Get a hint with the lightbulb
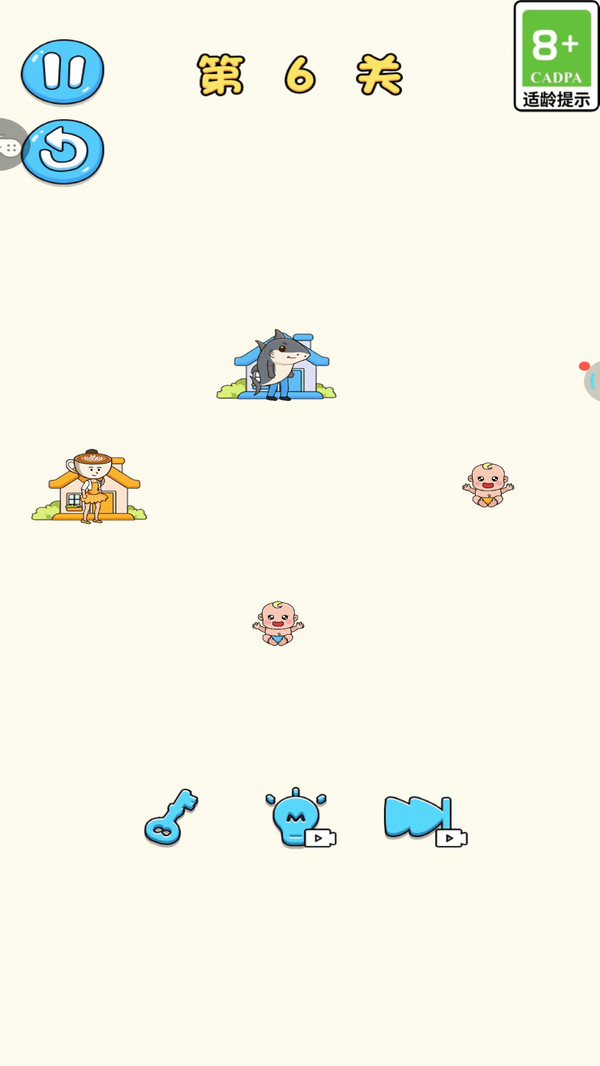This screenshot has width=600, height=1066. click(296, 818)
